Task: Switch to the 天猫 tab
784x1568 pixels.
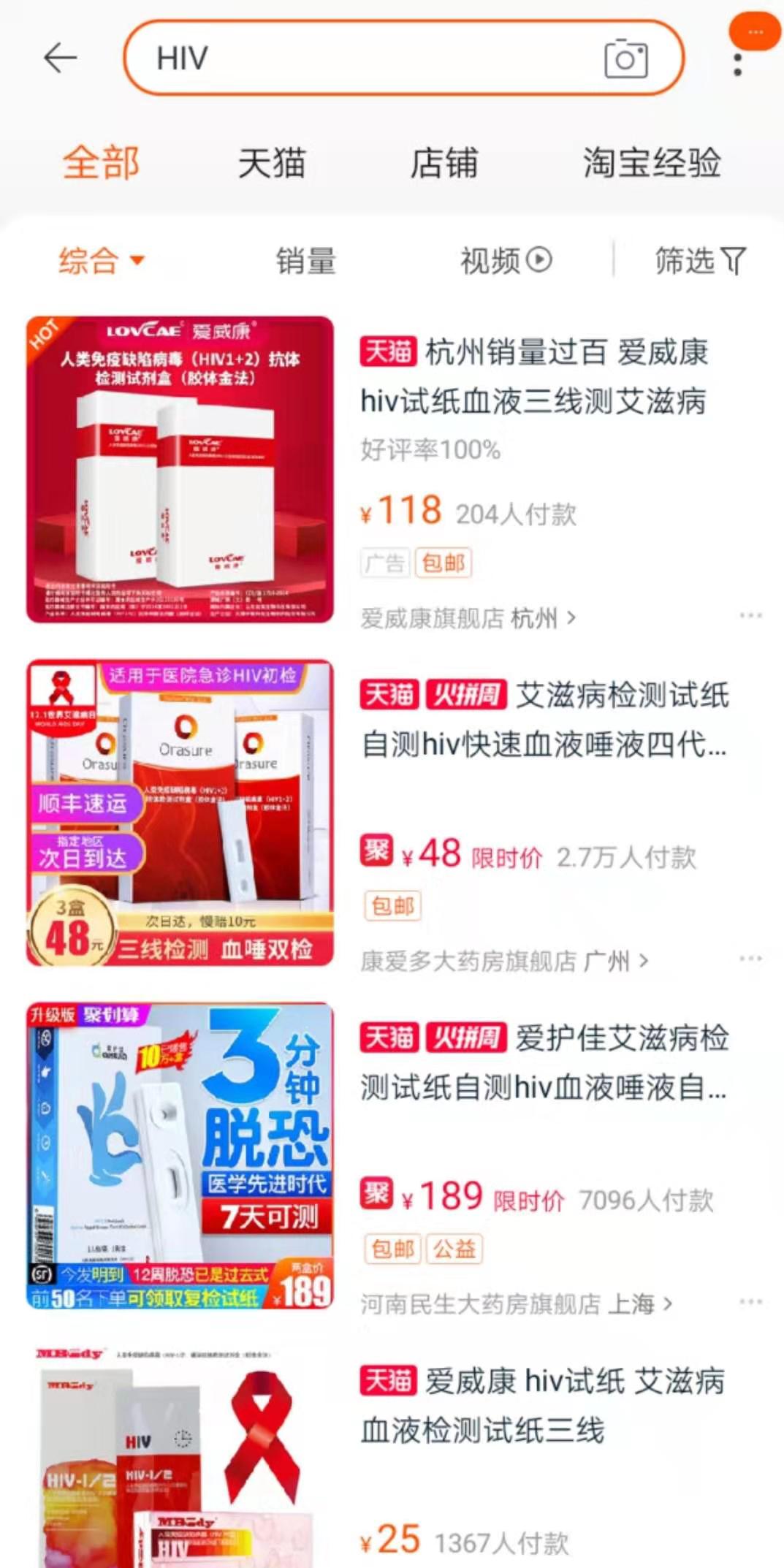Action: 272,162
